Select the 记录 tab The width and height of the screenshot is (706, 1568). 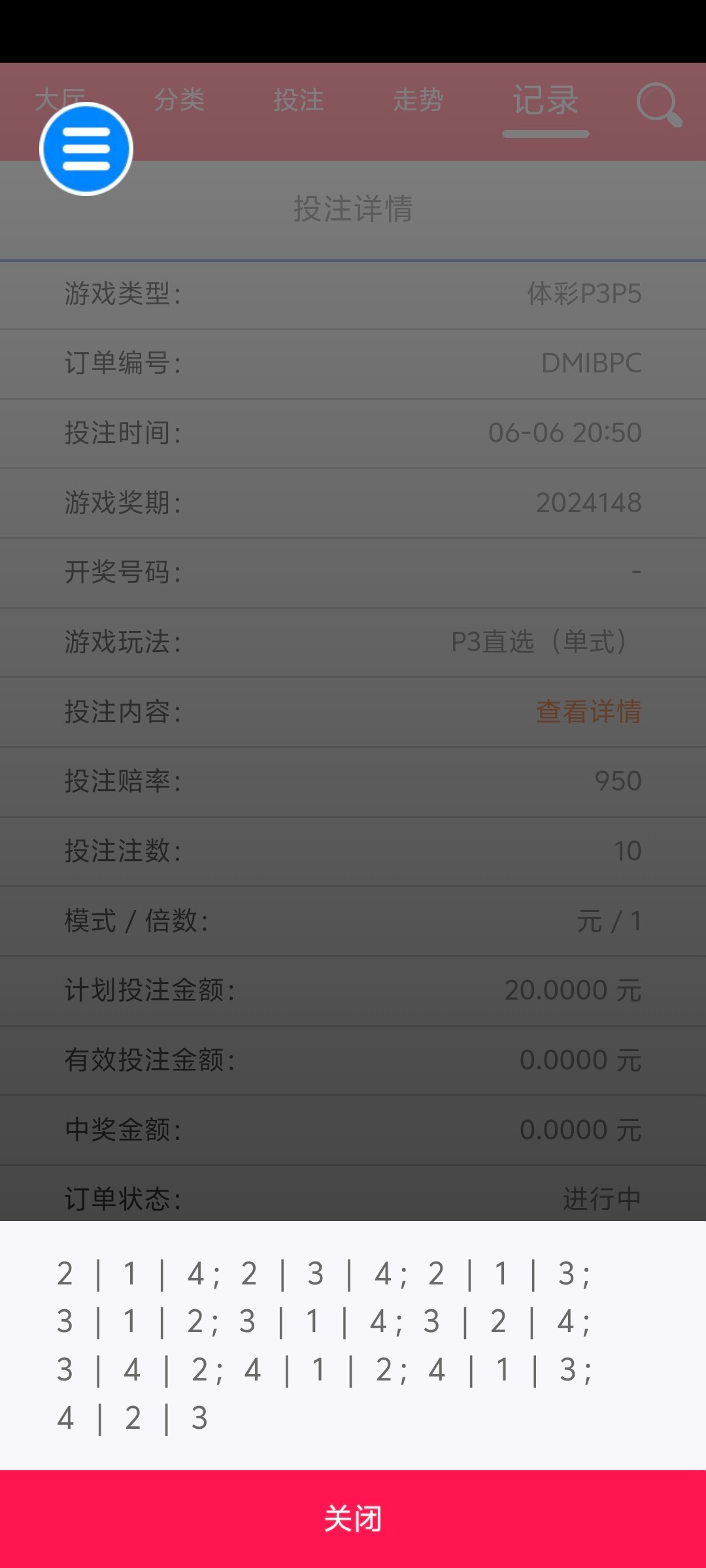[x=545, y=102]
